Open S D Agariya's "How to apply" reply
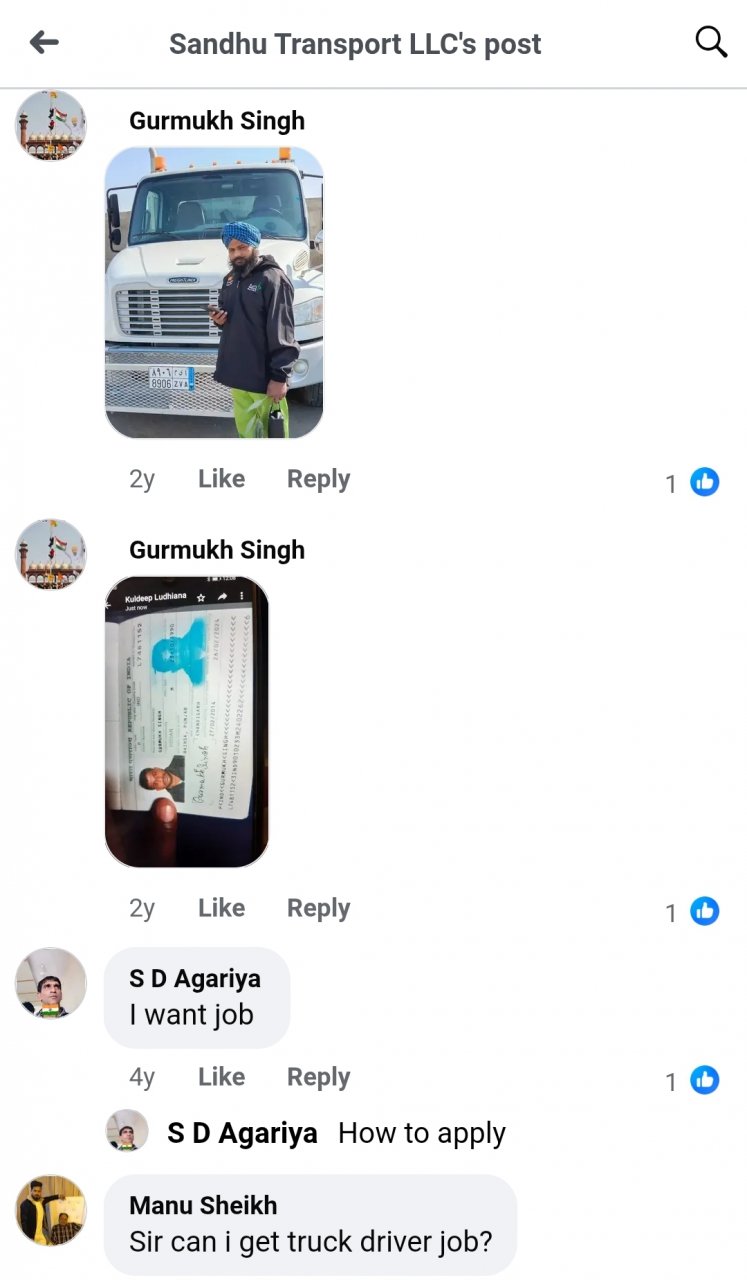 coord(421,1133)
